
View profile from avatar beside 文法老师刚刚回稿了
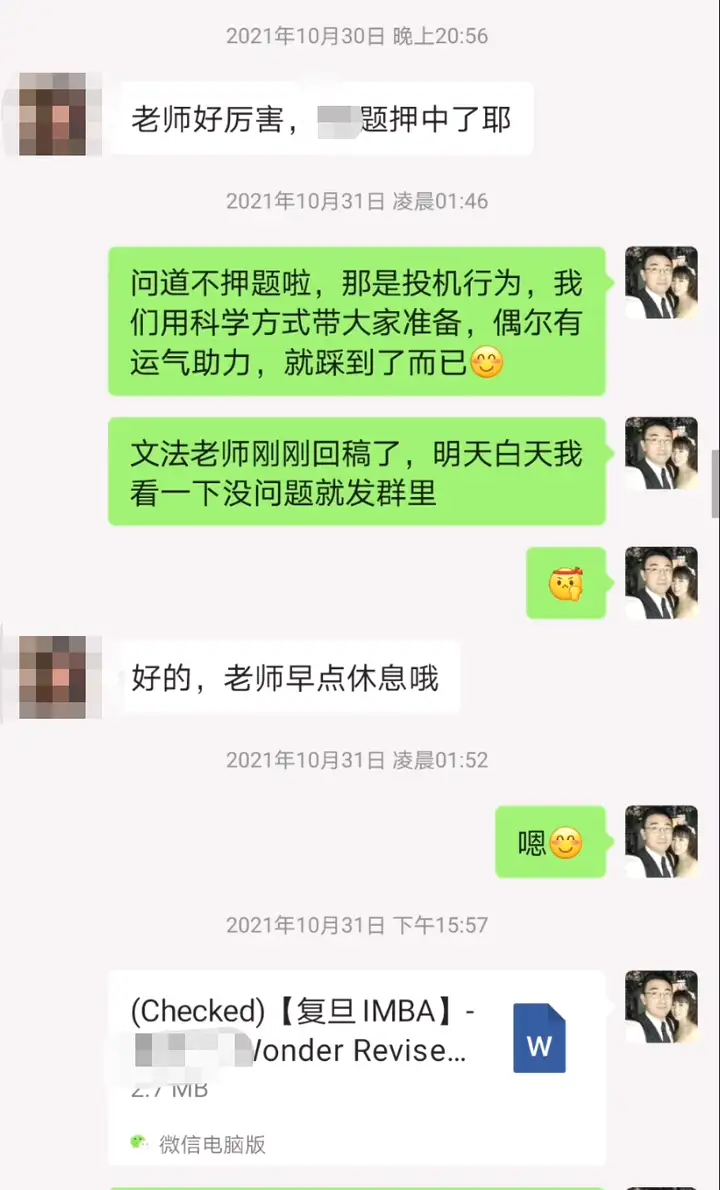(661, 453)
